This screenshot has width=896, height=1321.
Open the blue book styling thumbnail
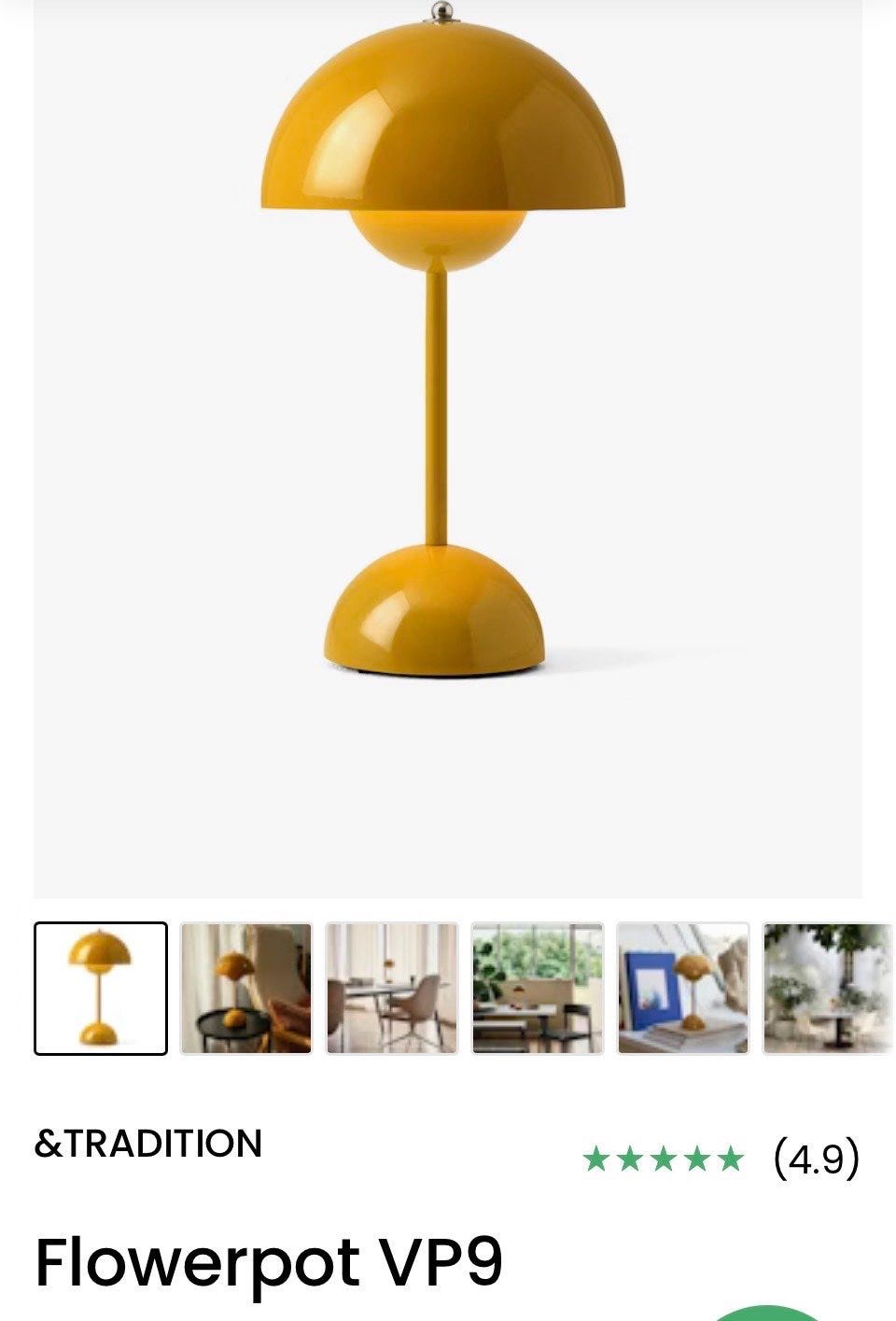(x=679, y=988)
